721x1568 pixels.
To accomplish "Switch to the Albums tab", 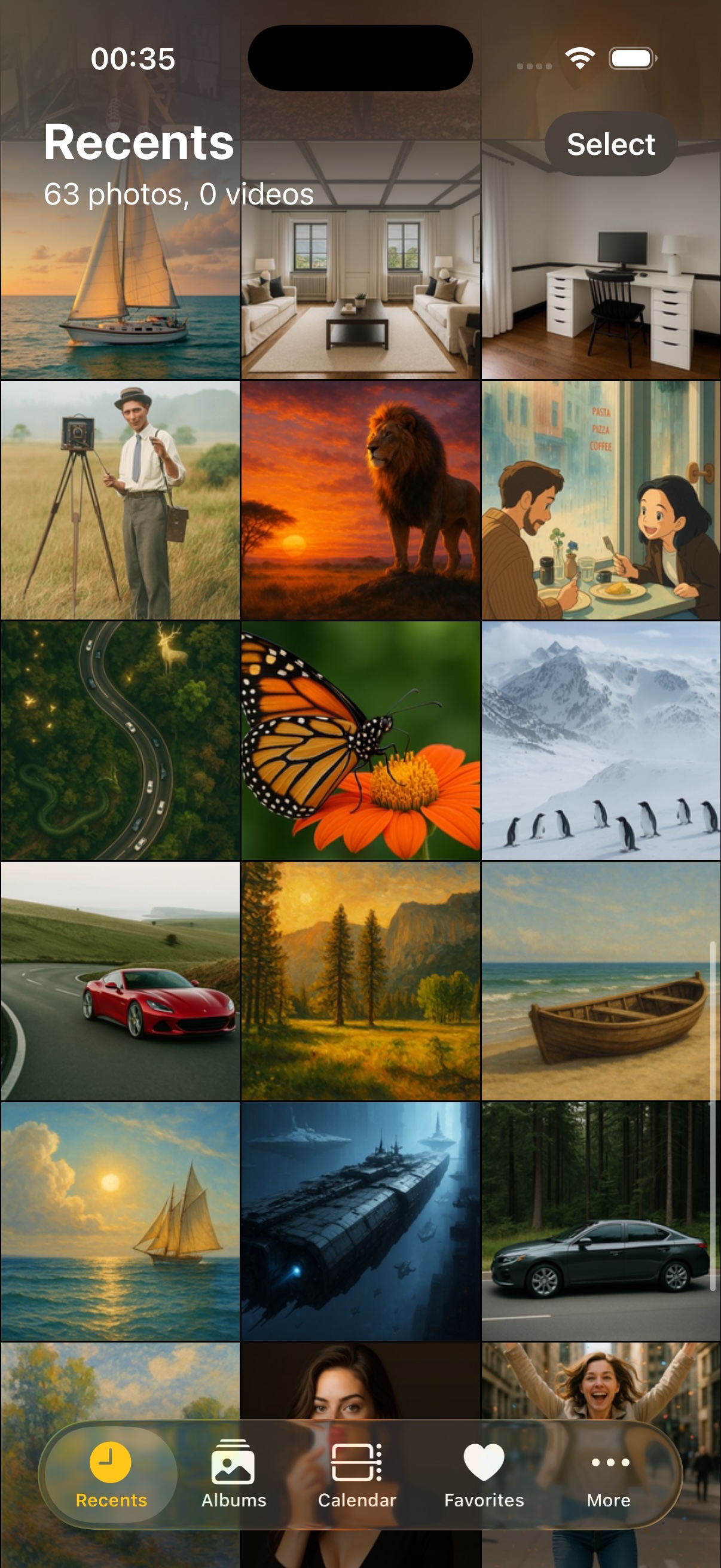I will pos(234,1473).
